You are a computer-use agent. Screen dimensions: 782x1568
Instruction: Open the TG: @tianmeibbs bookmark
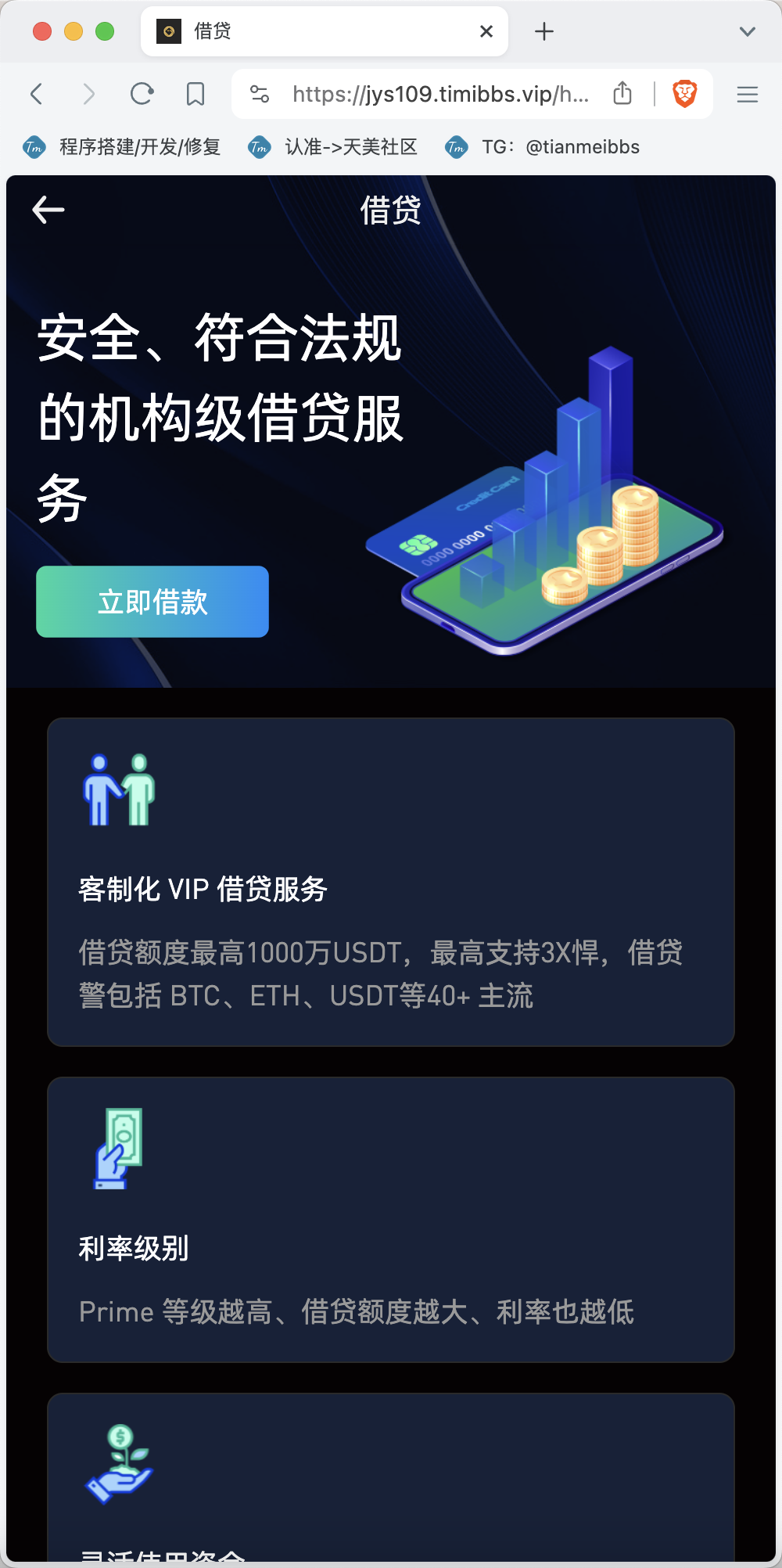543,147
